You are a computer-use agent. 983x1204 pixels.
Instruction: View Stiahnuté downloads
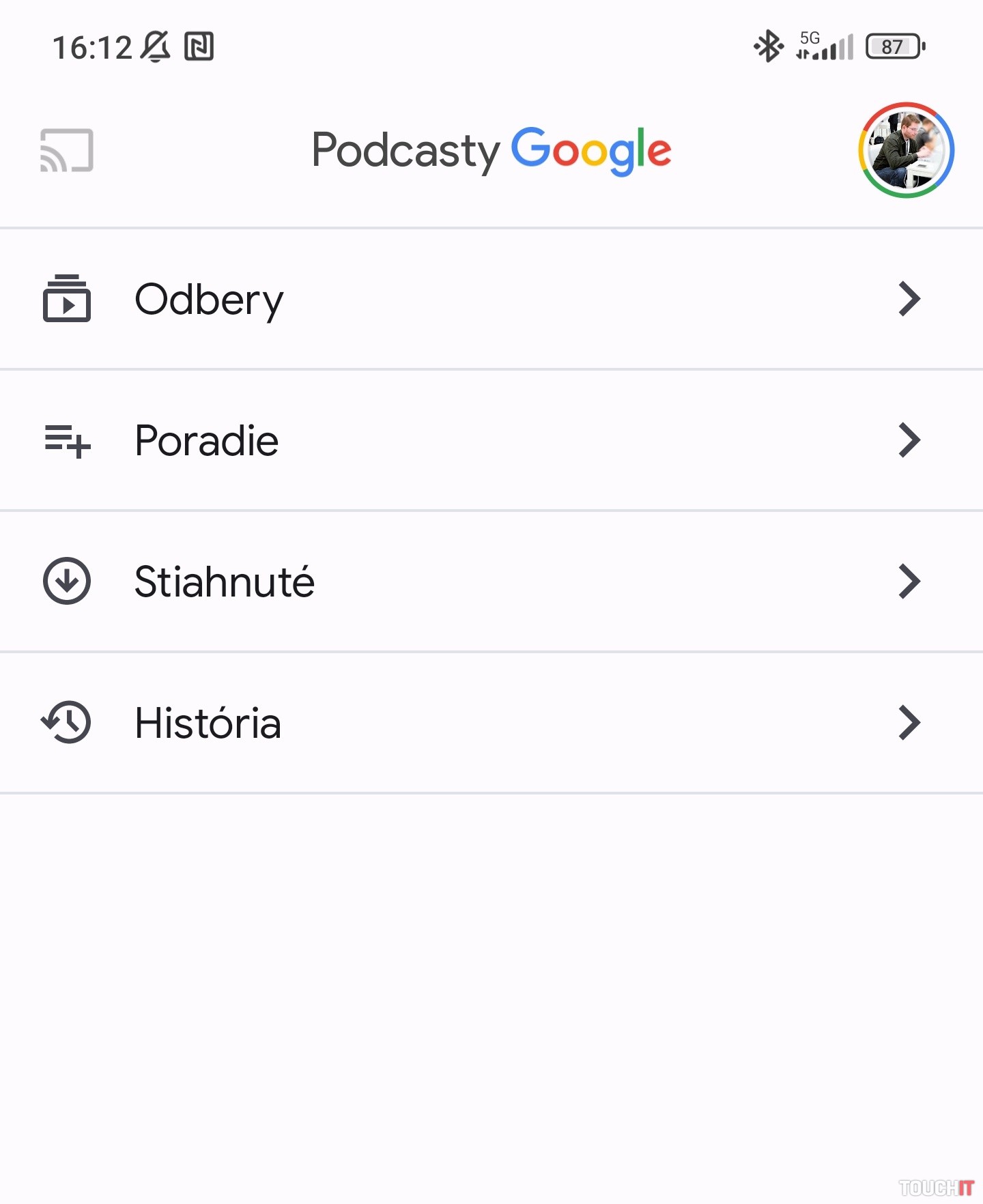click(x=491, y=582)
